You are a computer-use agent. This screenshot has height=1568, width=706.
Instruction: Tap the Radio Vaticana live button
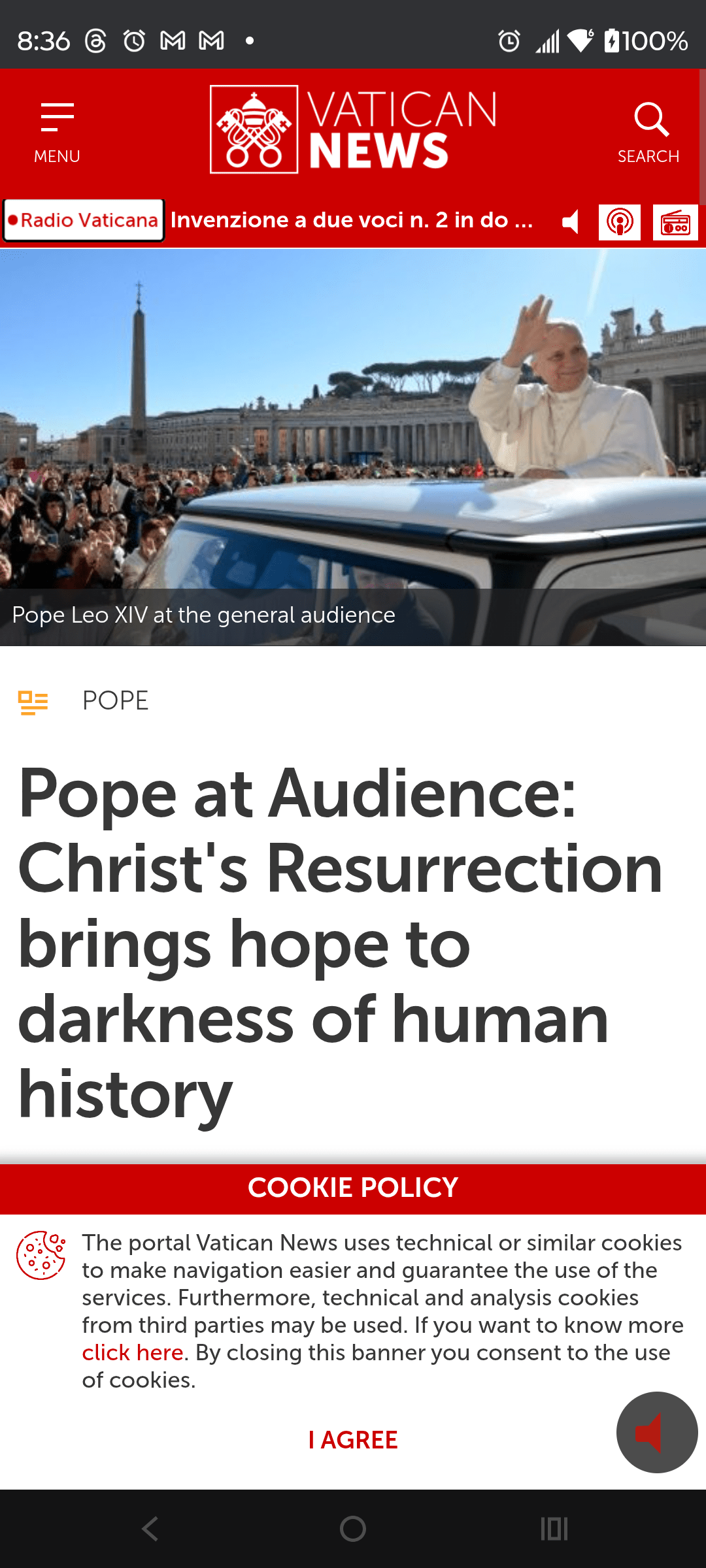click(x=84, y=221)
